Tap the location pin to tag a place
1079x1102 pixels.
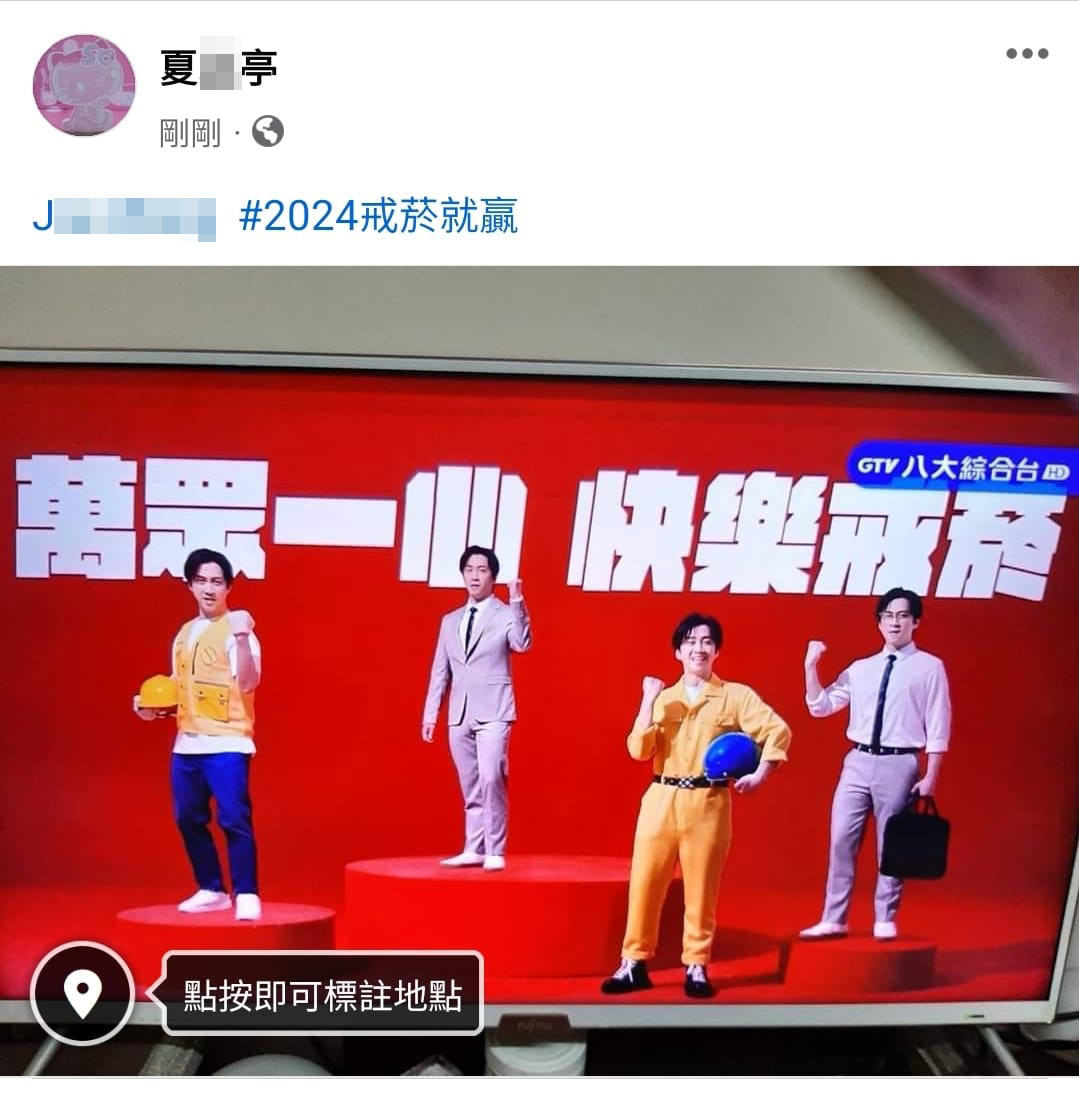pos(83,993)
